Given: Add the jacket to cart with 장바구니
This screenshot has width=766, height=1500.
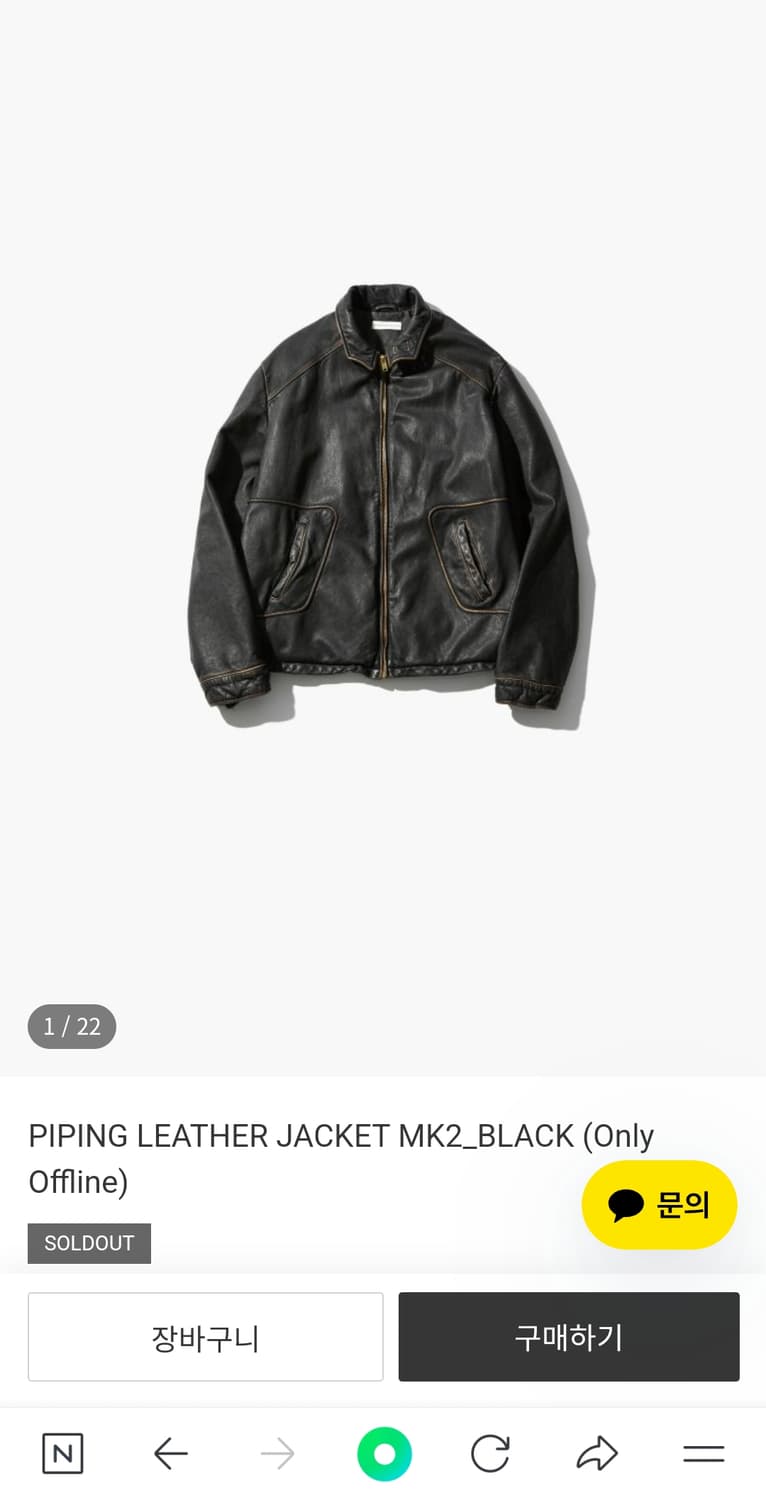Looking at the screenshot, I should click(205, 1337).
